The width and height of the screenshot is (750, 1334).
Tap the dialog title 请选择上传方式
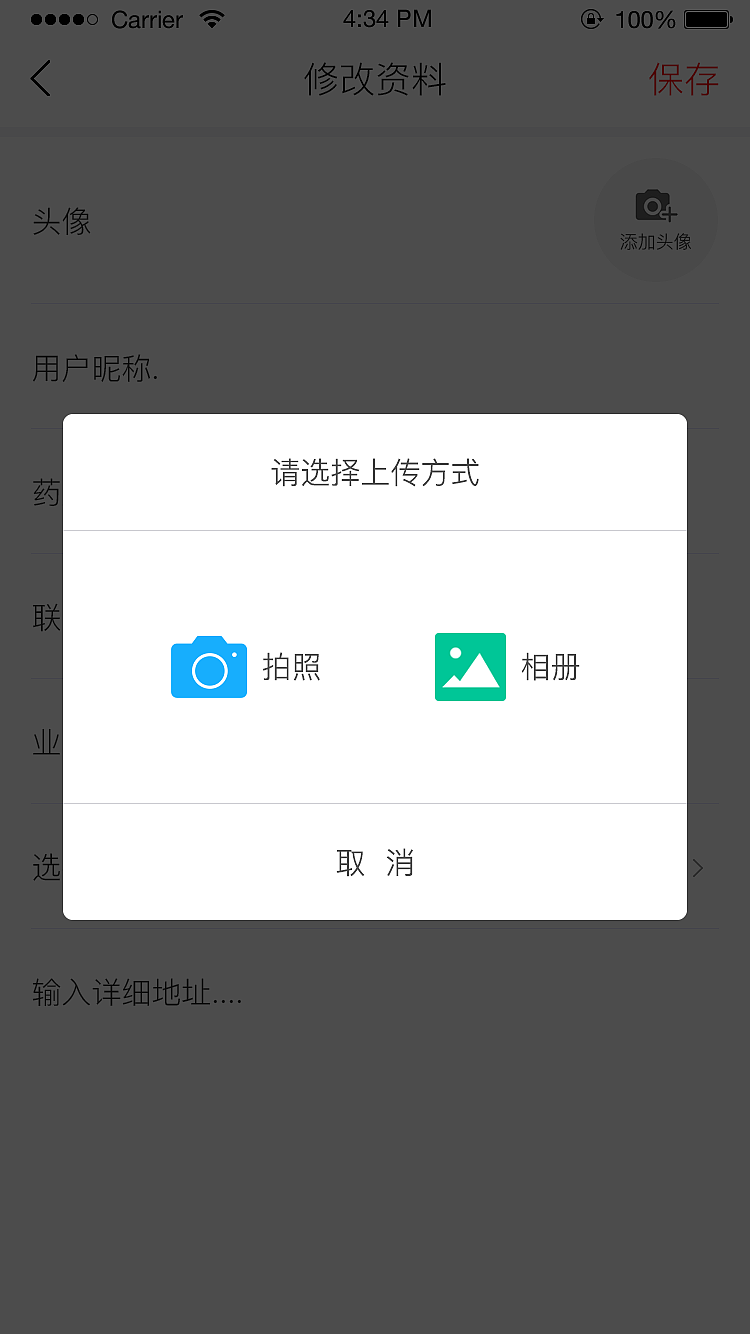[x=375, y=473]
